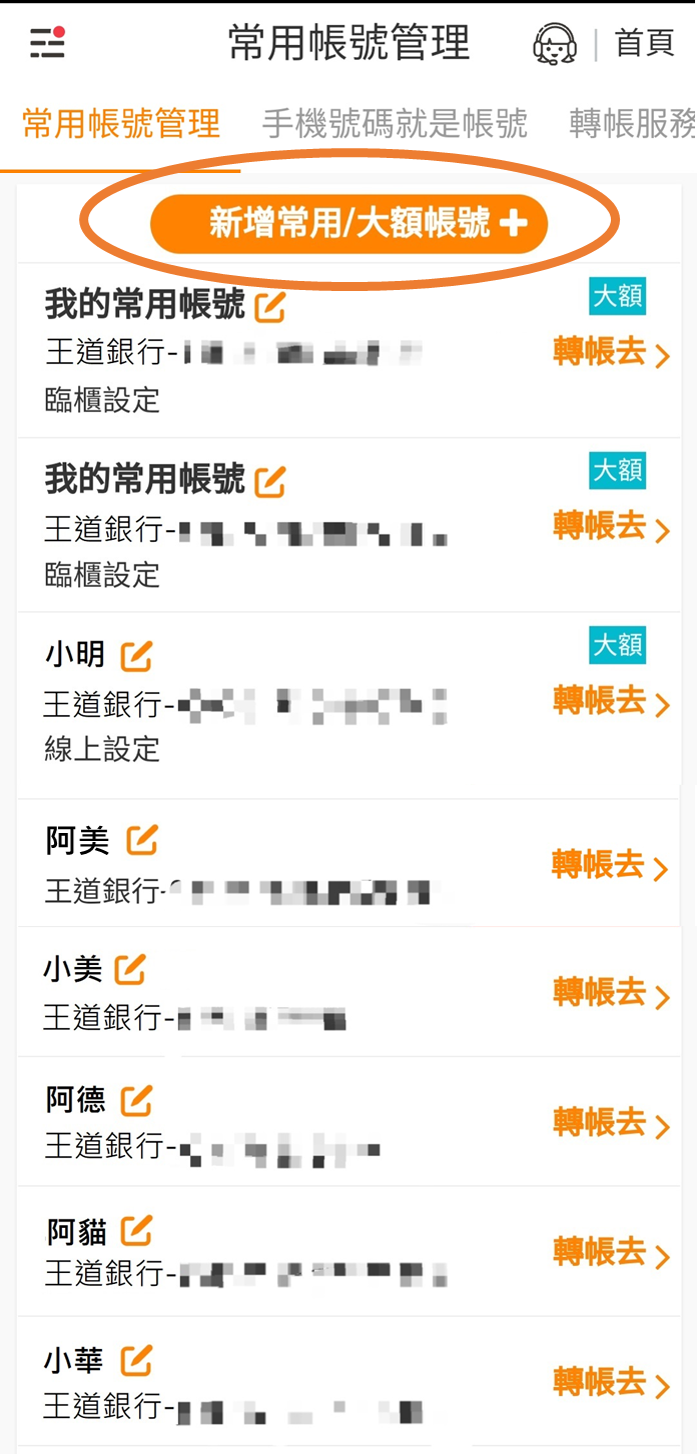Transfer to 阿美 via 轉帳去
Viewport: 697px width, 1454px height.
tap(610, 865)
